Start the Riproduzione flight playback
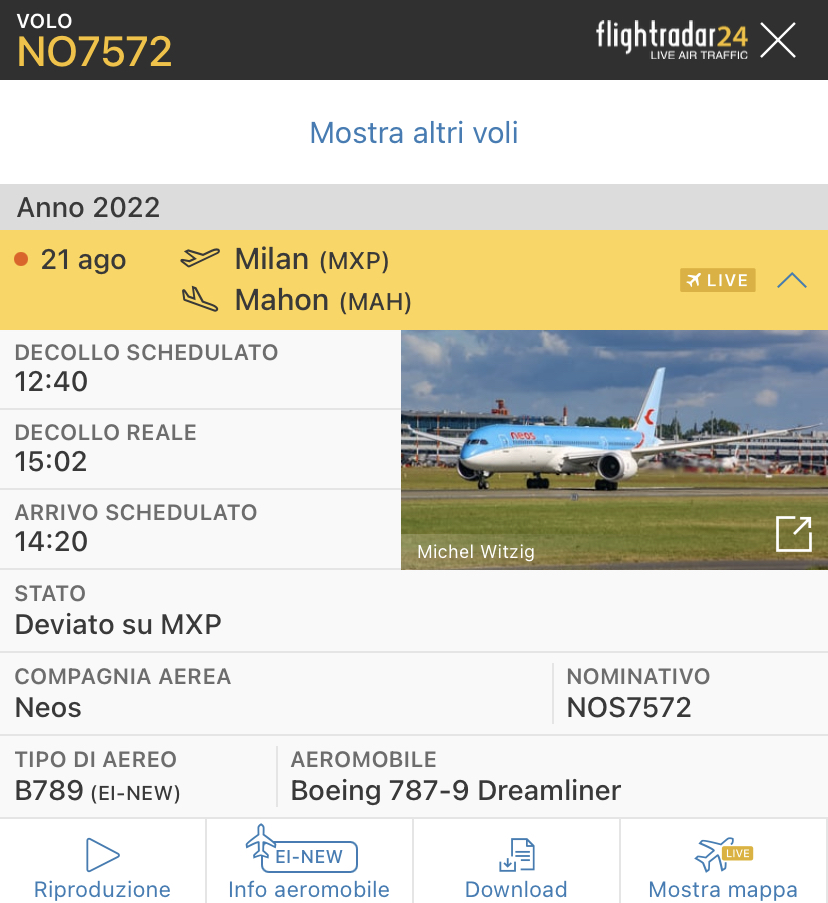828x903 pixels. point(102,864)
